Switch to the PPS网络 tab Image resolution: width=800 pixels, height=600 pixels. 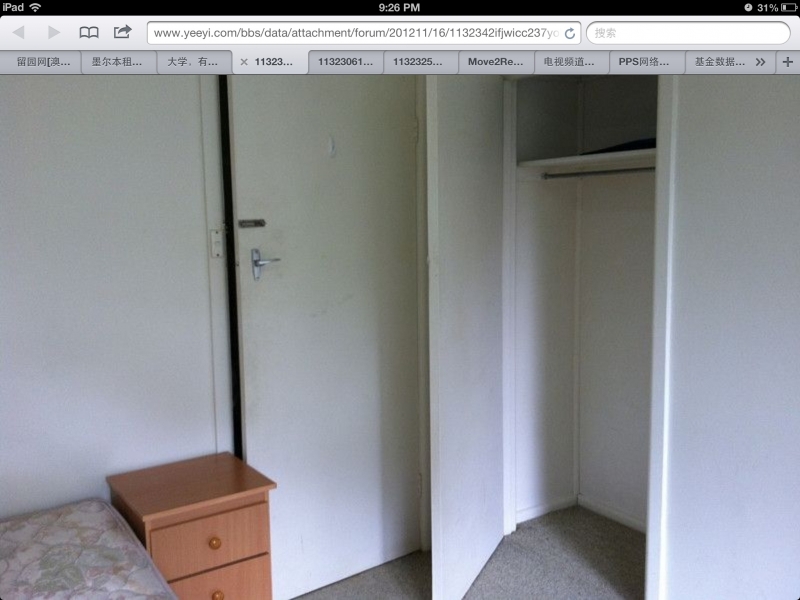coord(646,62)
